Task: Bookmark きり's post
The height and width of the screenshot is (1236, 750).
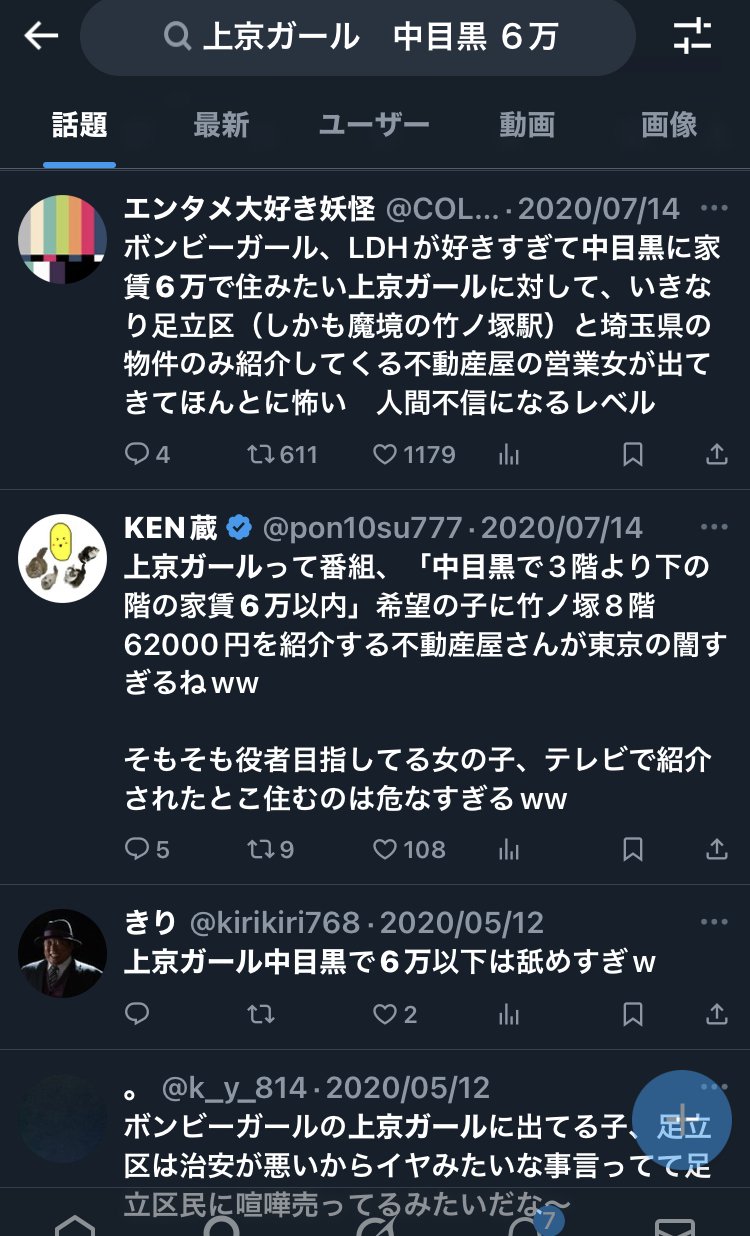Action: 632,1015
